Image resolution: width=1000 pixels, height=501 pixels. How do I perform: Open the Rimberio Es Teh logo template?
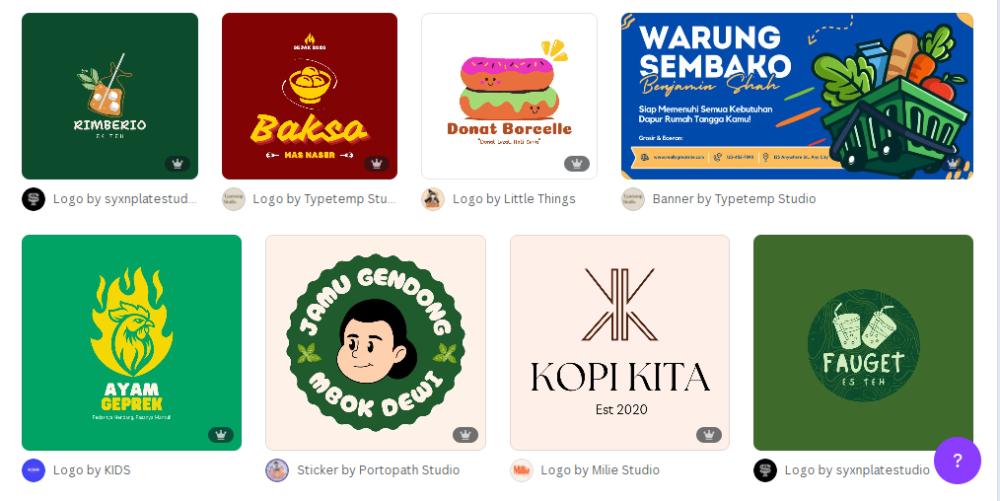pyautogui.click(x=110, y=96)
